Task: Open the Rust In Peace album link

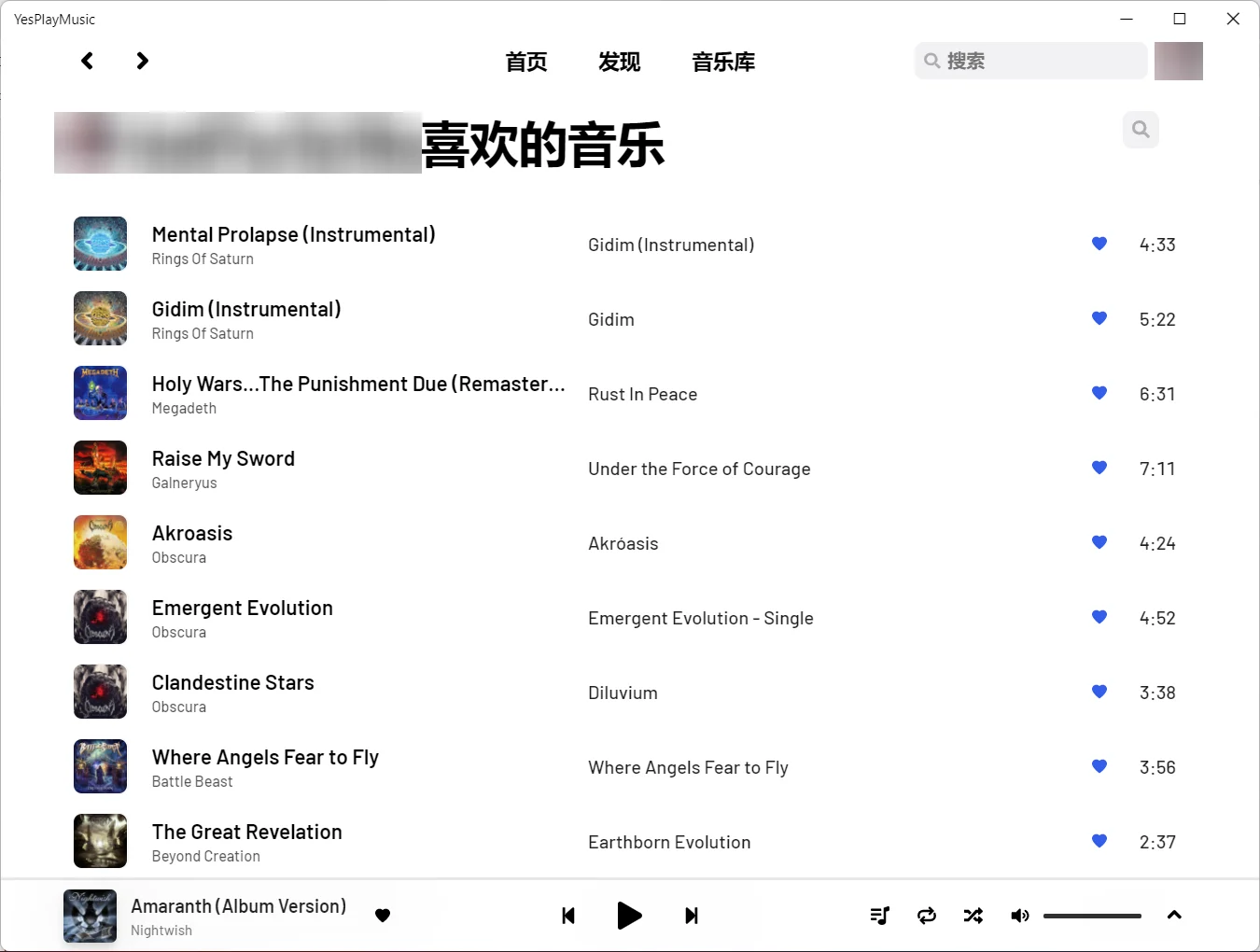Action: [642, 394]
